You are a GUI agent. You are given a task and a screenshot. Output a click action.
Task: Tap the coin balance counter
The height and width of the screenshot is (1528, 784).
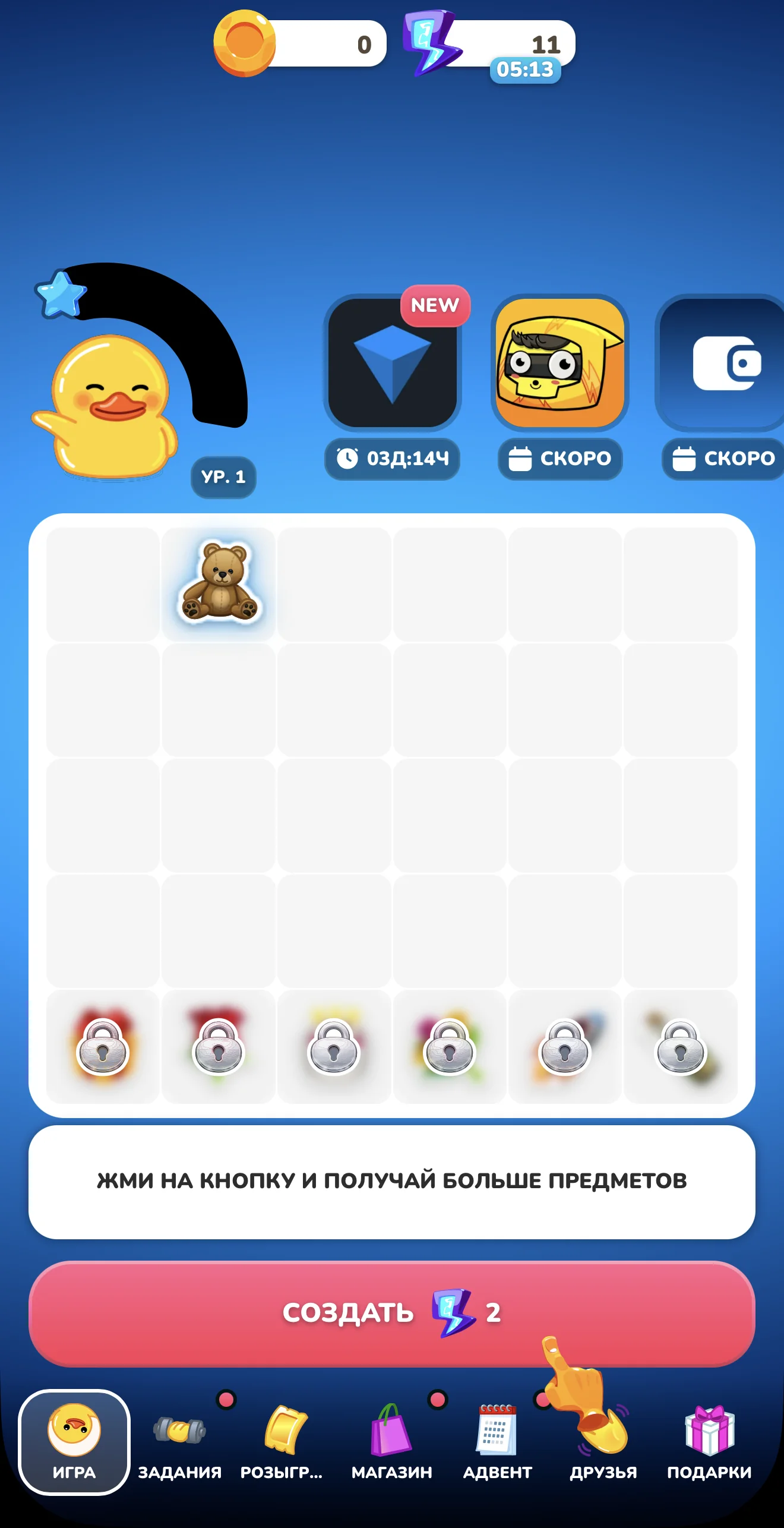click(301, 43)
